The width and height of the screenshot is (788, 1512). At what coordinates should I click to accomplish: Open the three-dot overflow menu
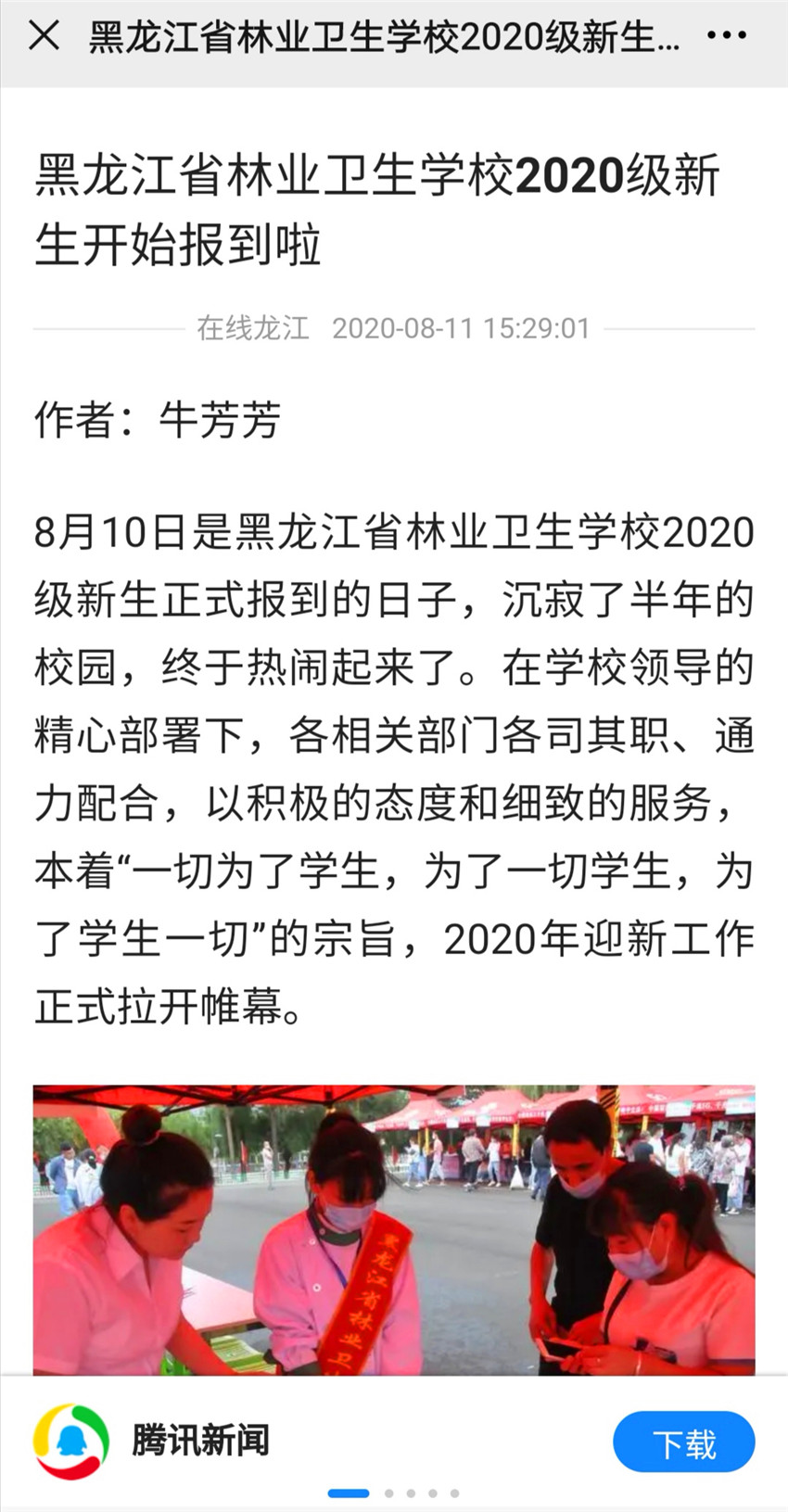(x=726, y=36)
